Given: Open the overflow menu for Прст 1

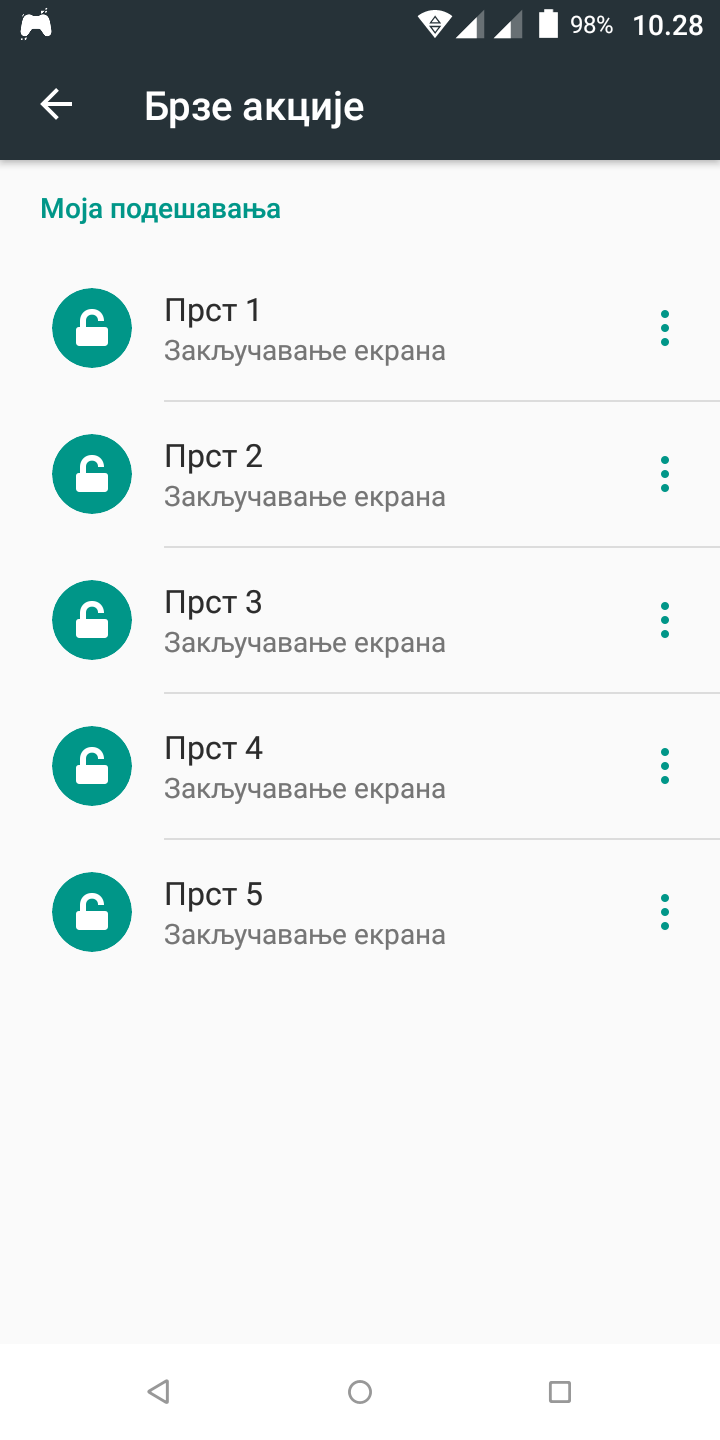Looking at the screenshot, I should point(665,328).
